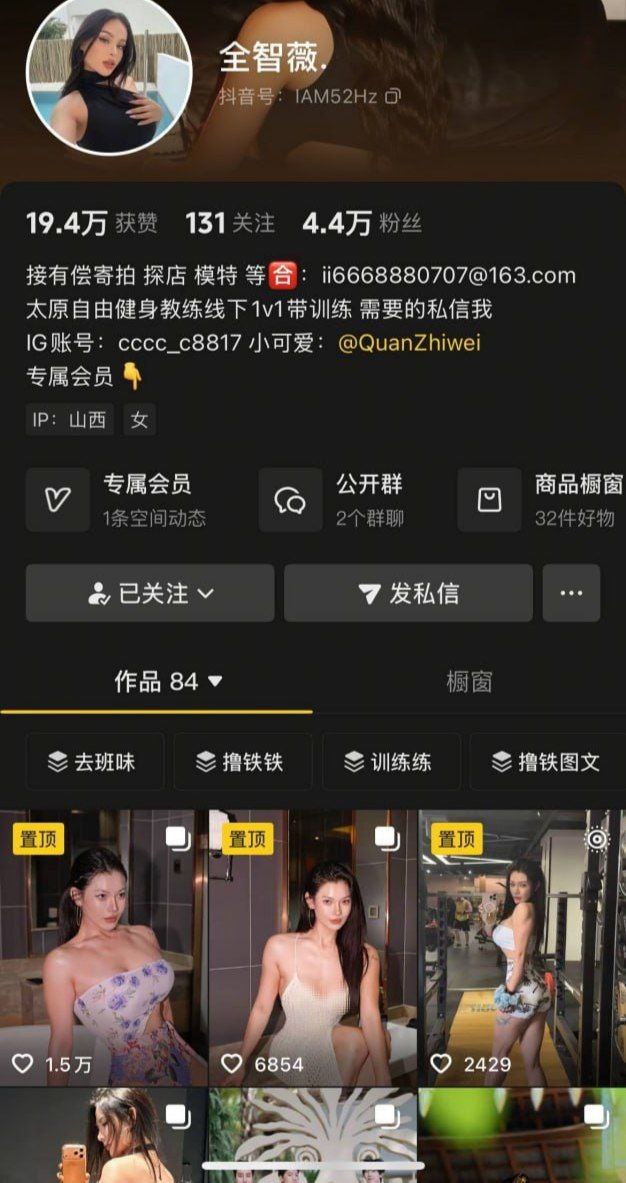Open the three-dot more options button
Screen dimensions: 626x1183
[x=571, y=593]
